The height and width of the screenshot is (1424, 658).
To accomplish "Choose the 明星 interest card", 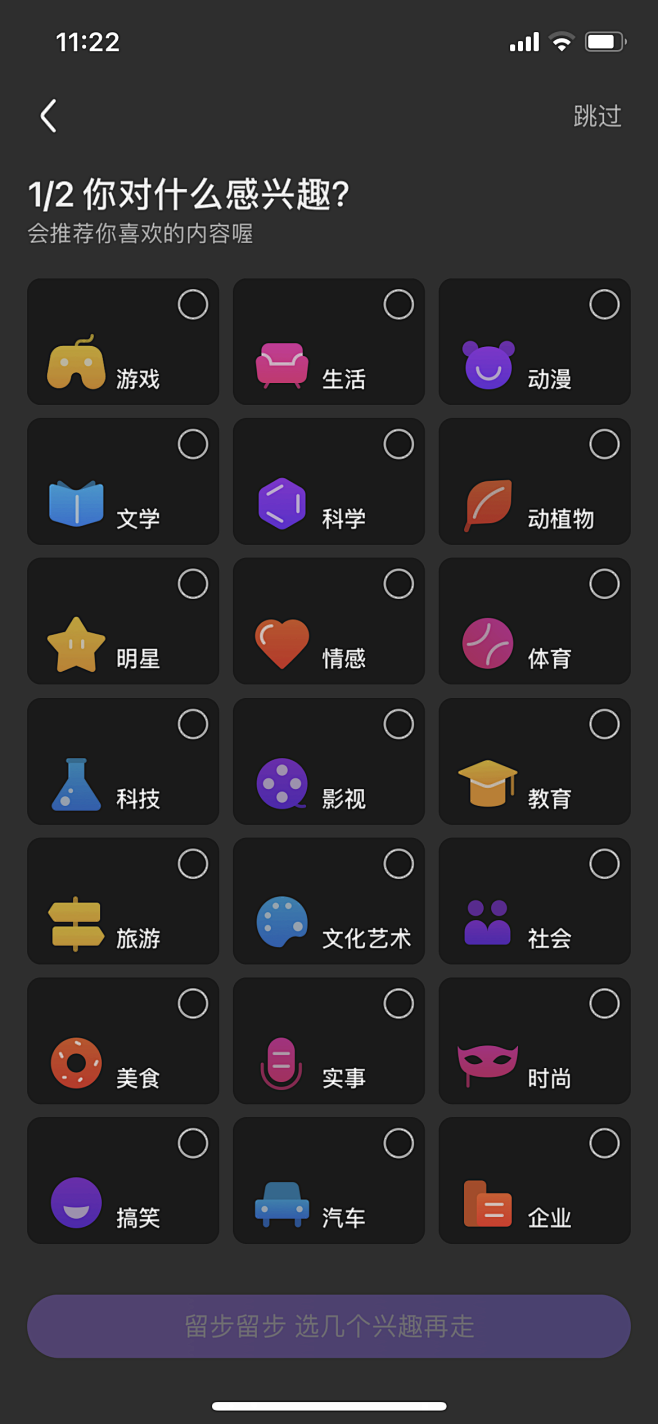I will point(123,622).
